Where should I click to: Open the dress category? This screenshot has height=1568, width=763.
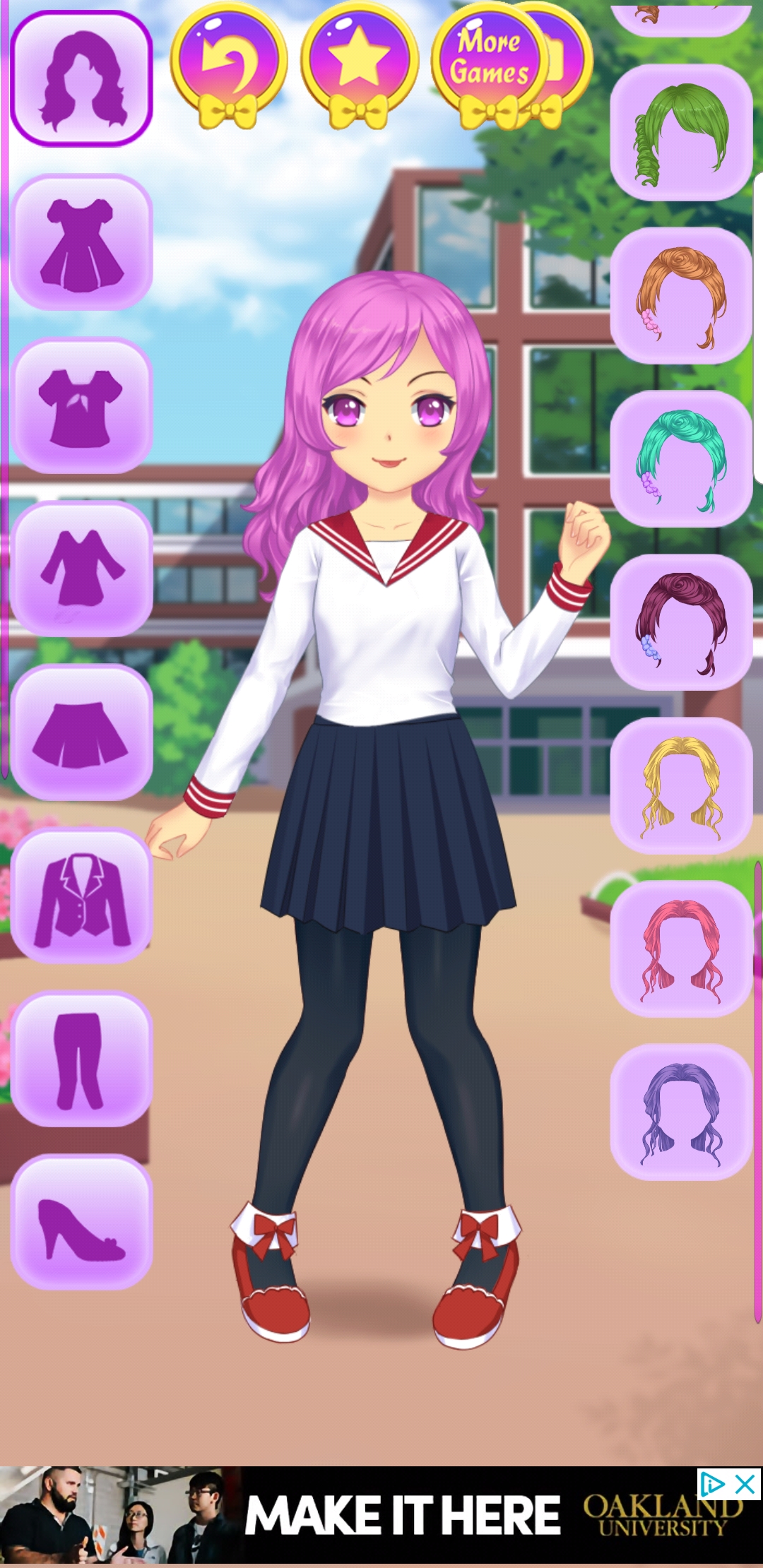tap(81, 242)
